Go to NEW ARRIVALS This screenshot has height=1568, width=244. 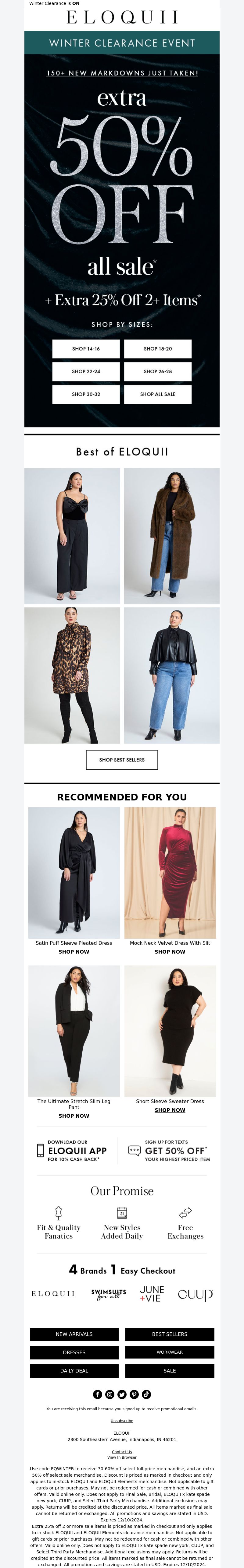pyautogui.click(x=74, y=1334)
